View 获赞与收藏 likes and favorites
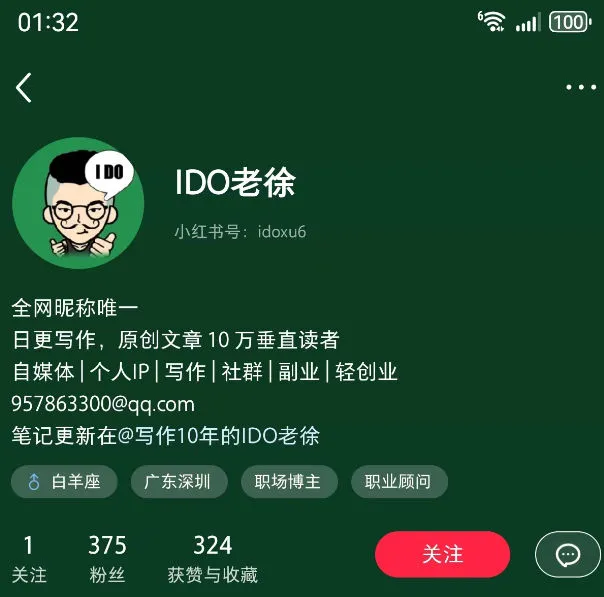 tap(212, 558)
